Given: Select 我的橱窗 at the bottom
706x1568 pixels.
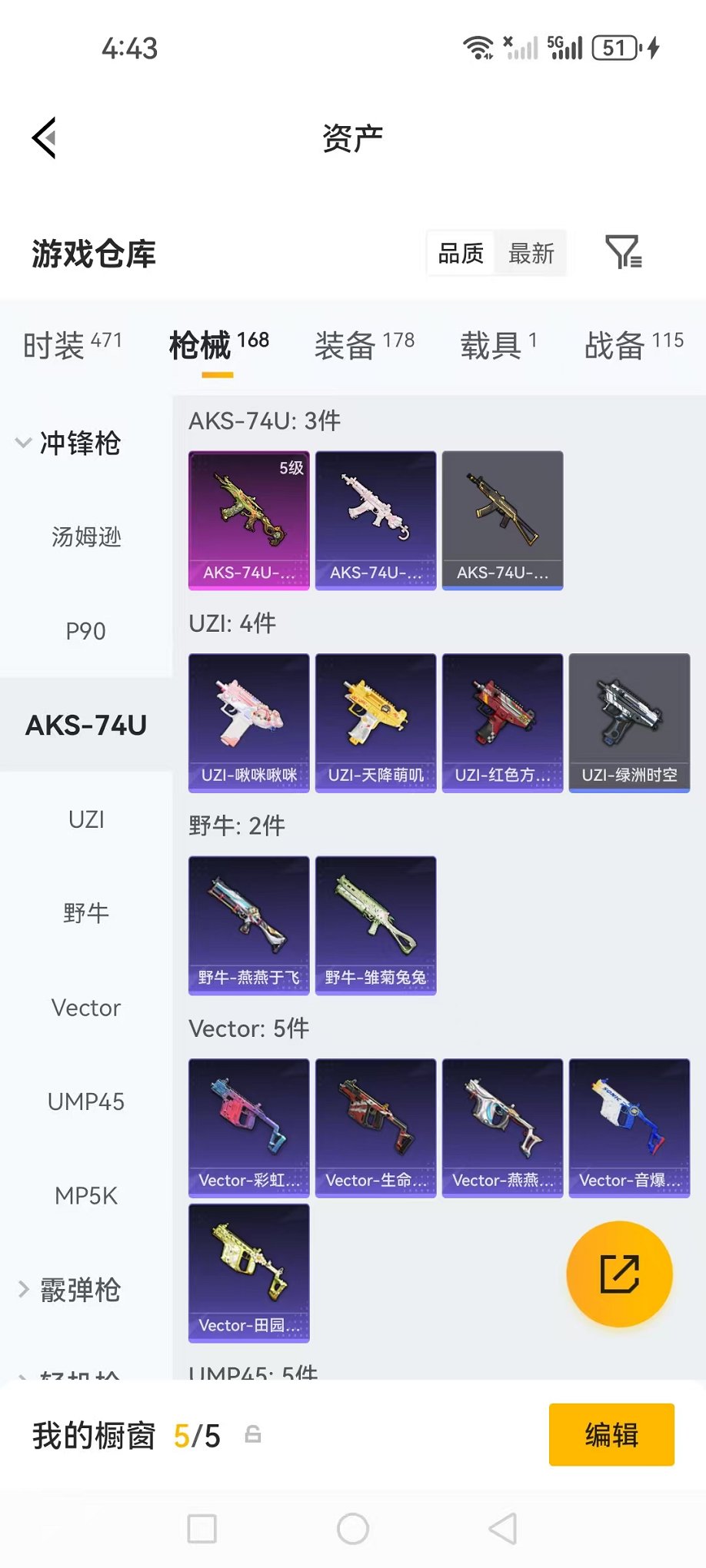Looking at the screenshot, I should pos(94,1433).
